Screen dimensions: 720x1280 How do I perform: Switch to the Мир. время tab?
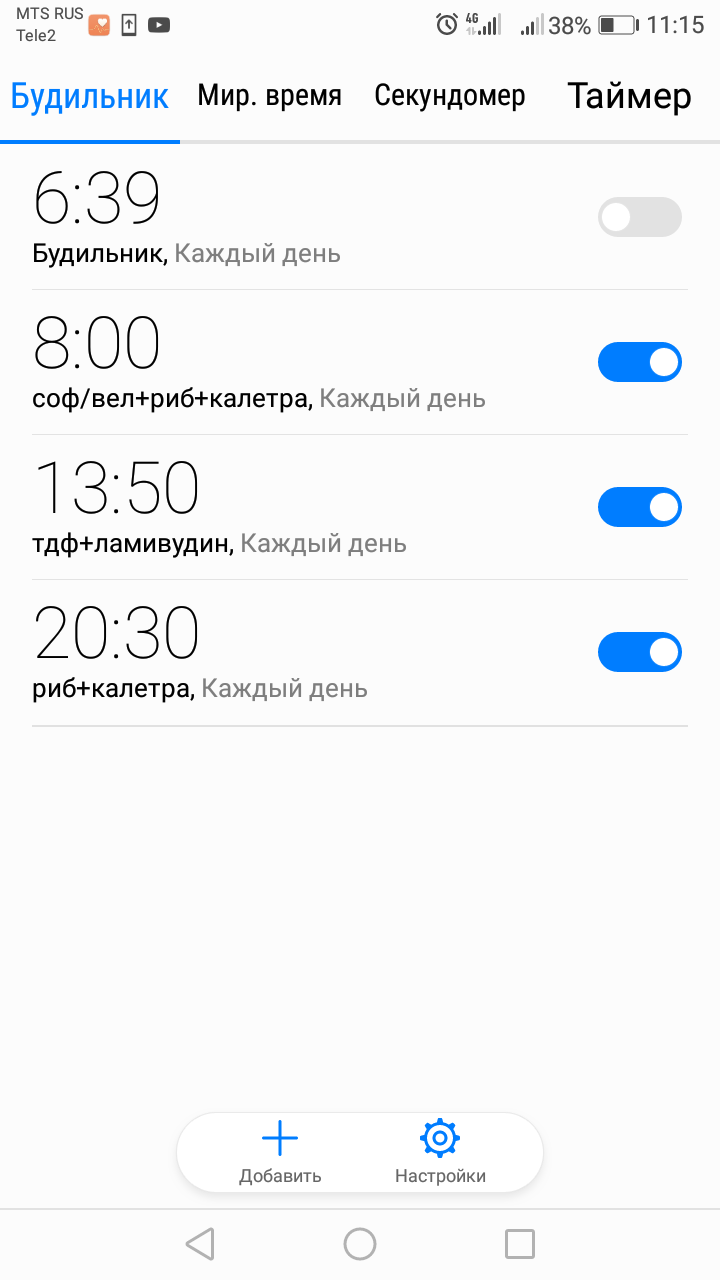pyautogui.click(x=269, y=96)
